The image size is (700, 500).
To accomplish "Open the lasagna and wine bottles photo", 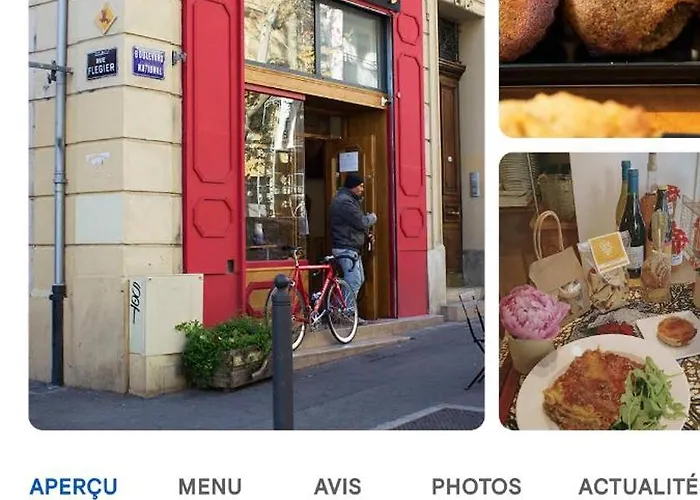I will click(599, 291).
